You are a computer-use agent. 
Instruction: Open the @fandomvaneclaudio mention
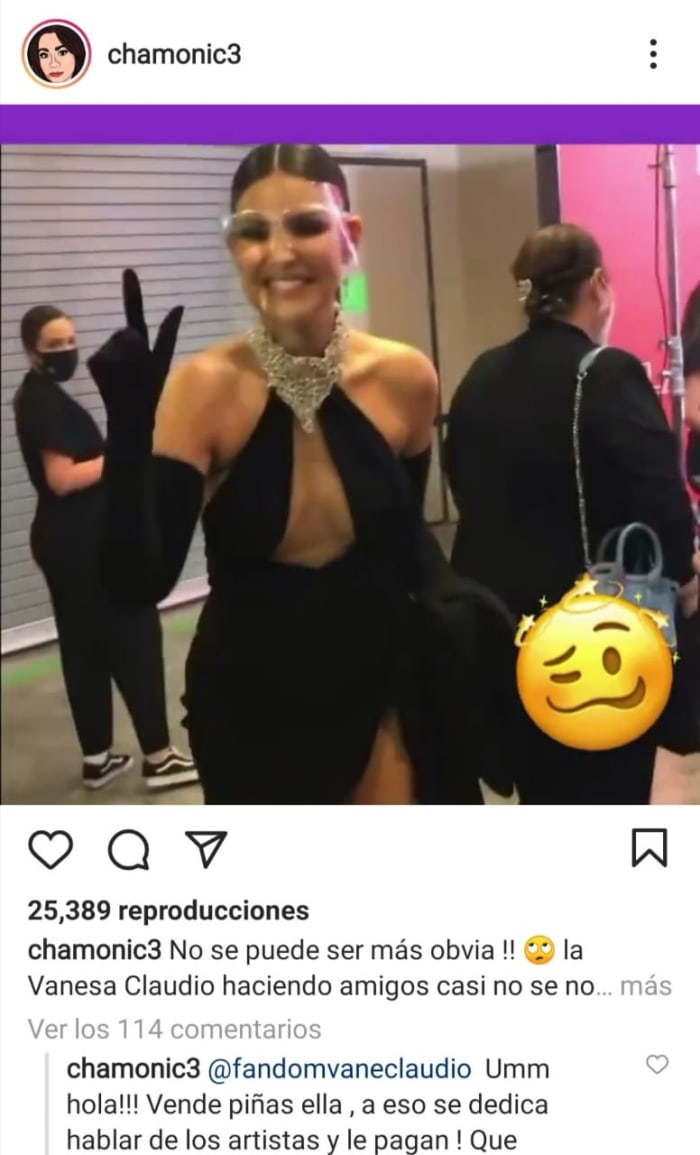point(338,1068)
